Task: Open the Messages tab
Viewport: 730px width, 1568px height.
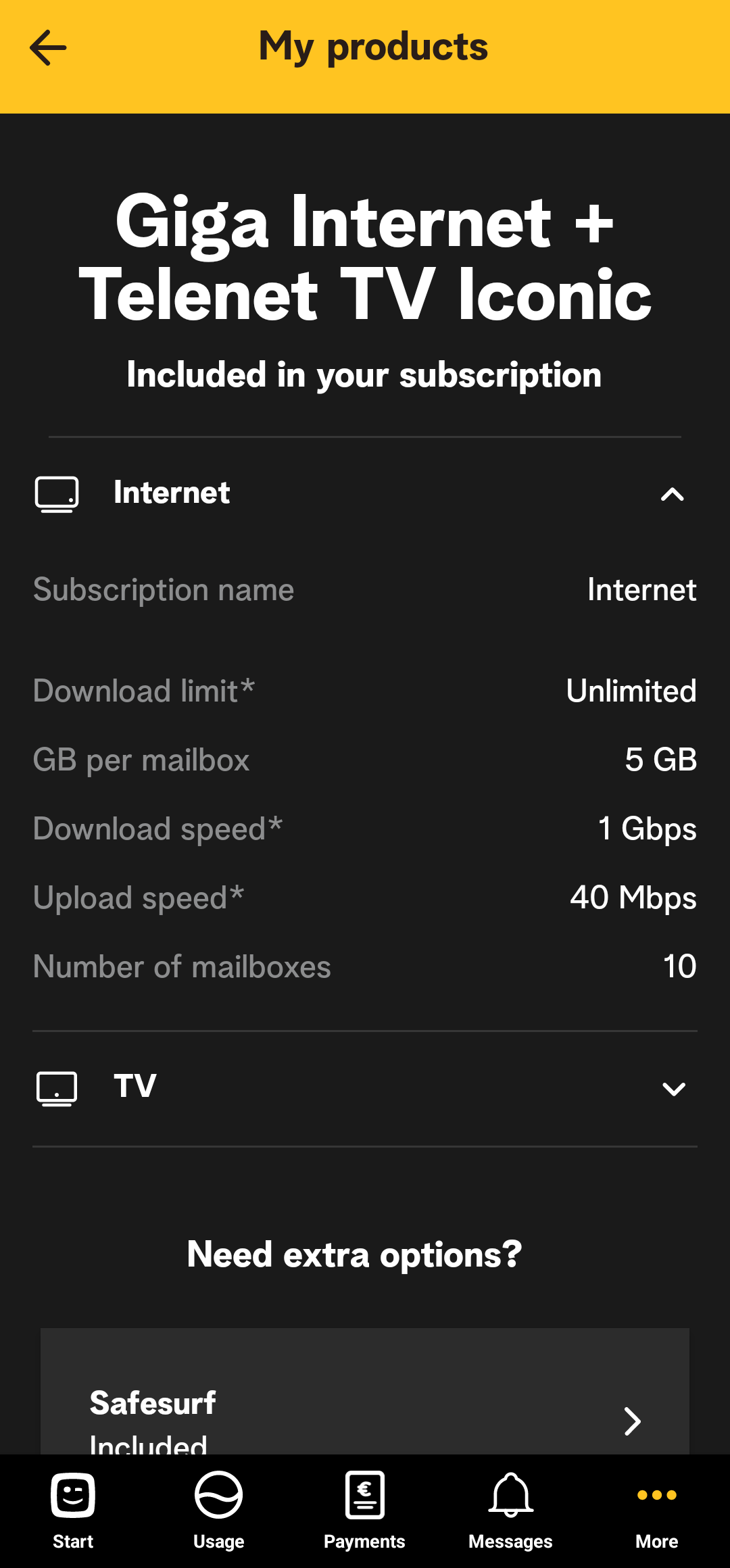Action: (511, 1511)
